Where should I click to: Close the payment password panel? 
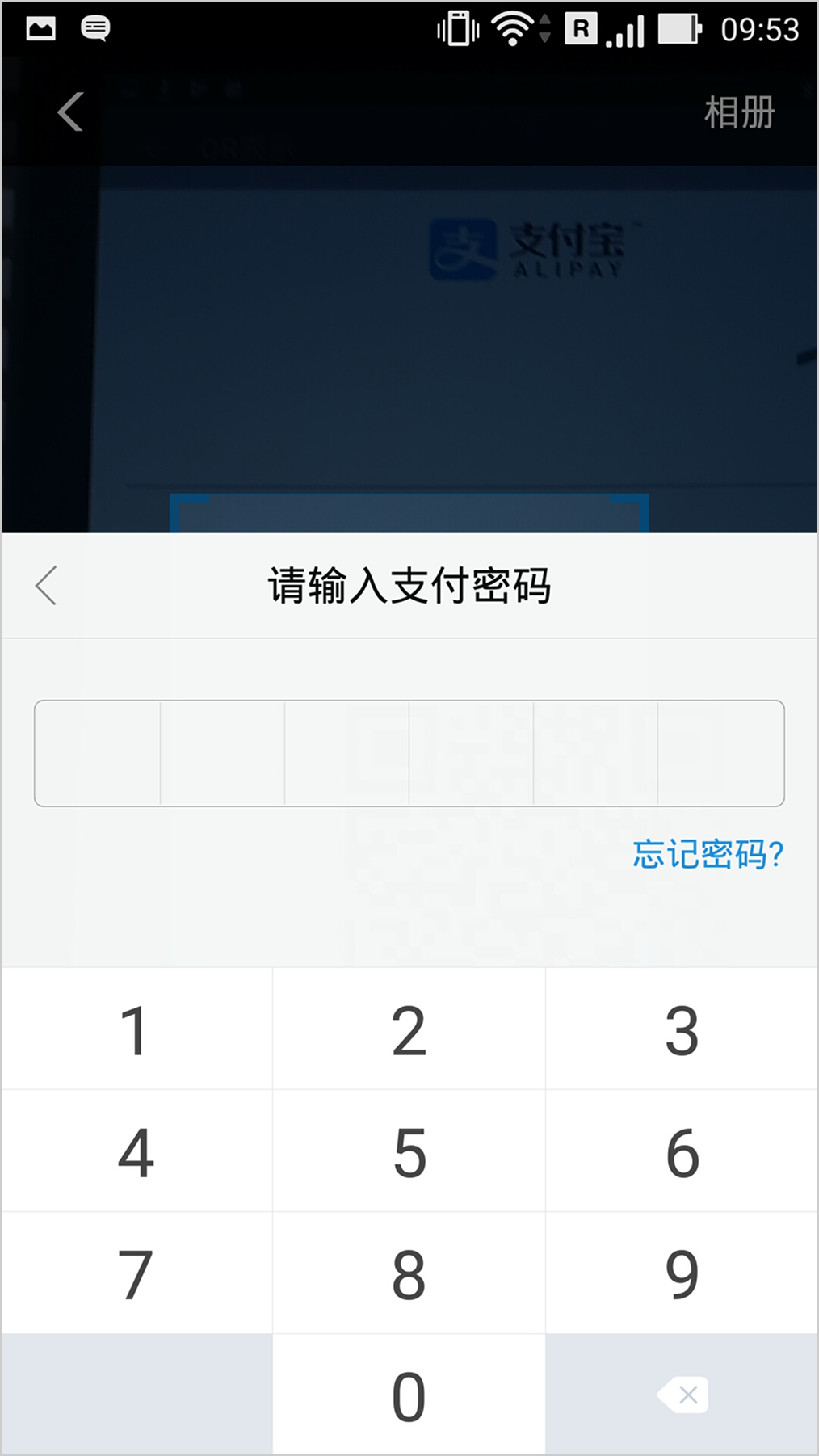(46, 585)
